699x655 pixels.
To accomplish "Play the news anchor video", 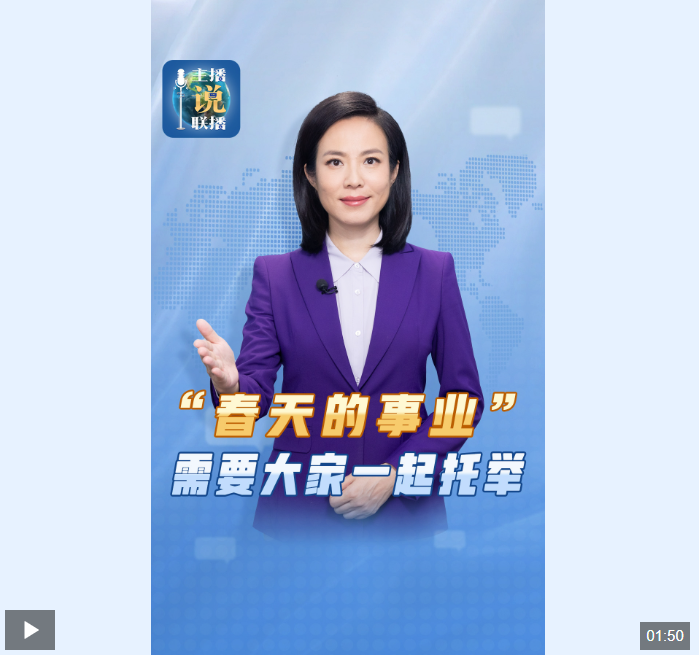I will [30, 630].
